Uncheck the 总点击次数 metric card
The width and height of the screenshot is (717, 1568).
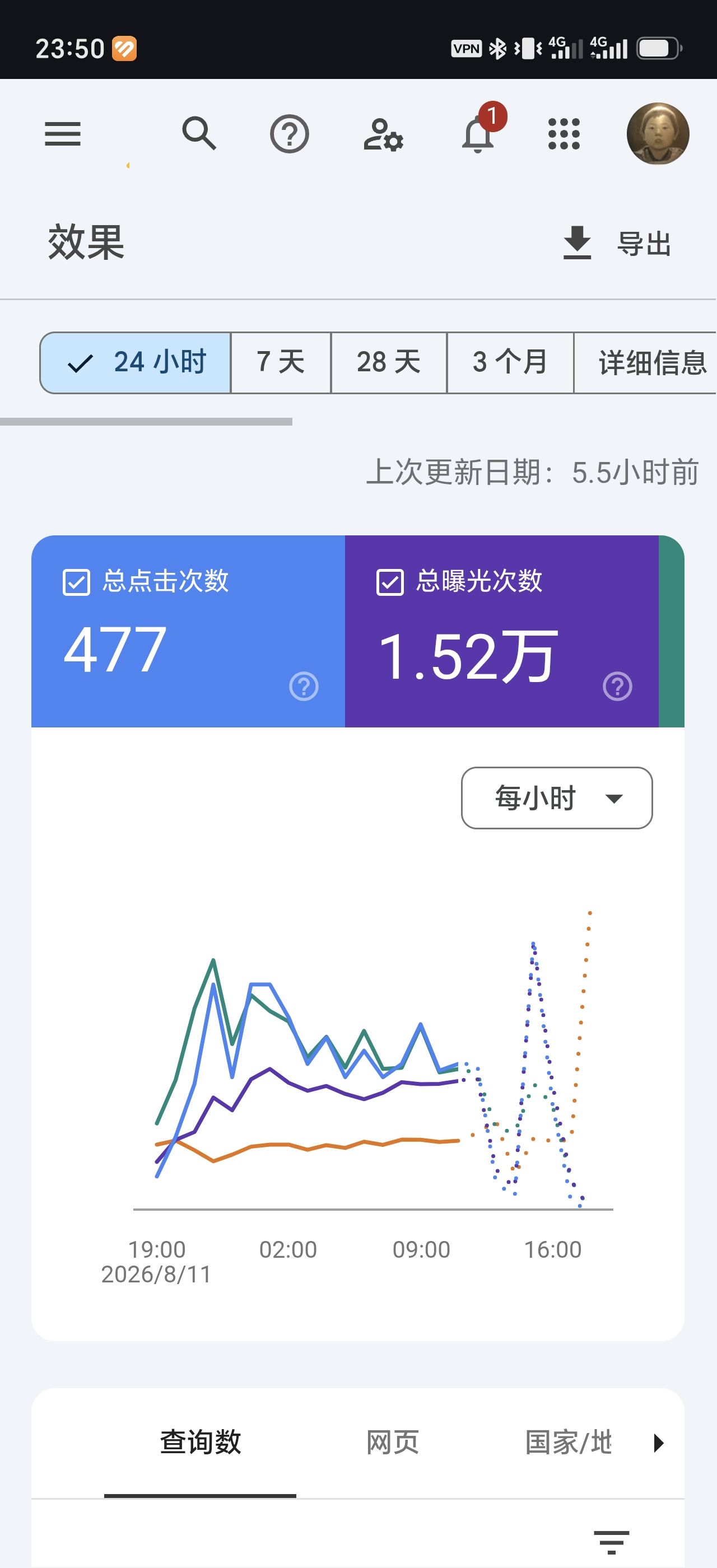pyautogui.click(x=188, y=631)
